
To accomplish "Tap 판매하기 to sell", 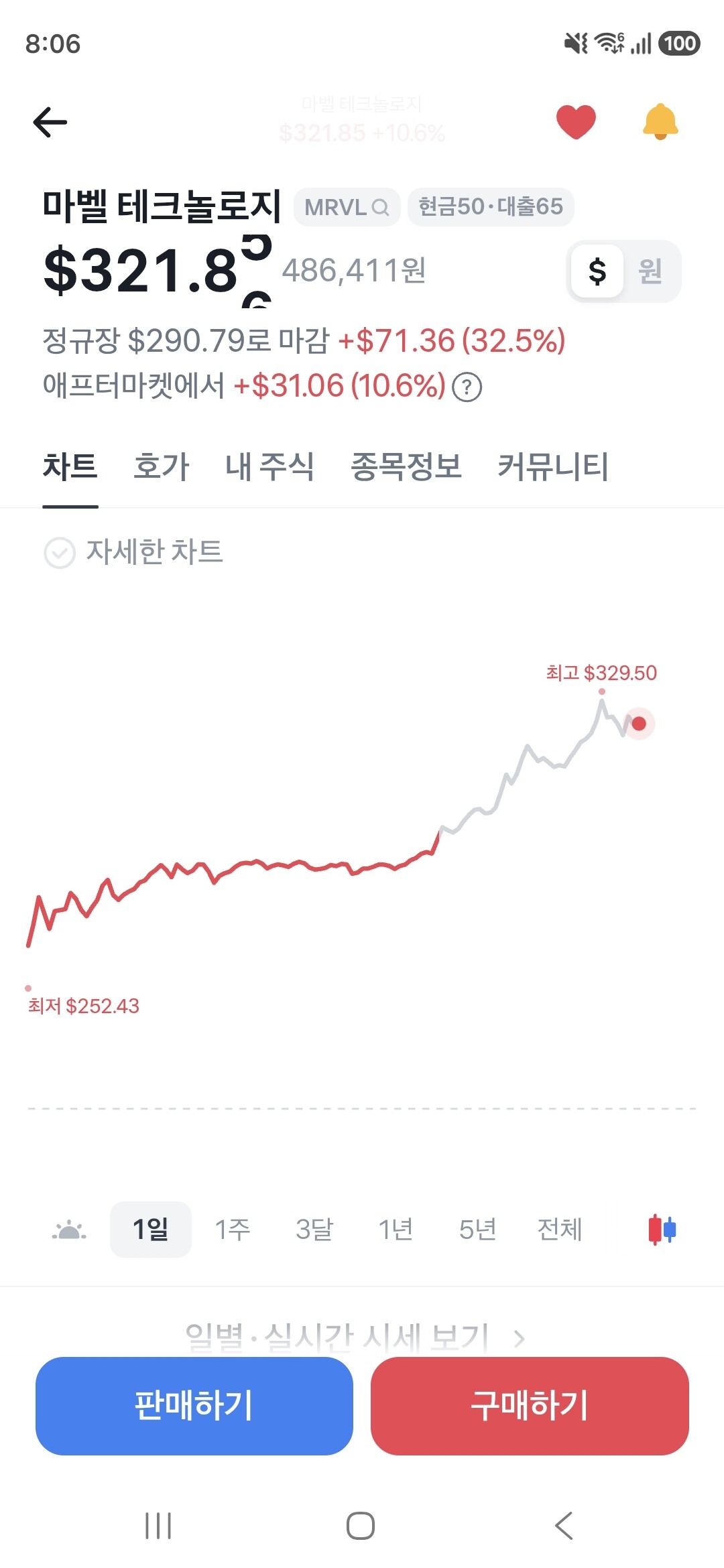I will click(x=194, y=1406).
